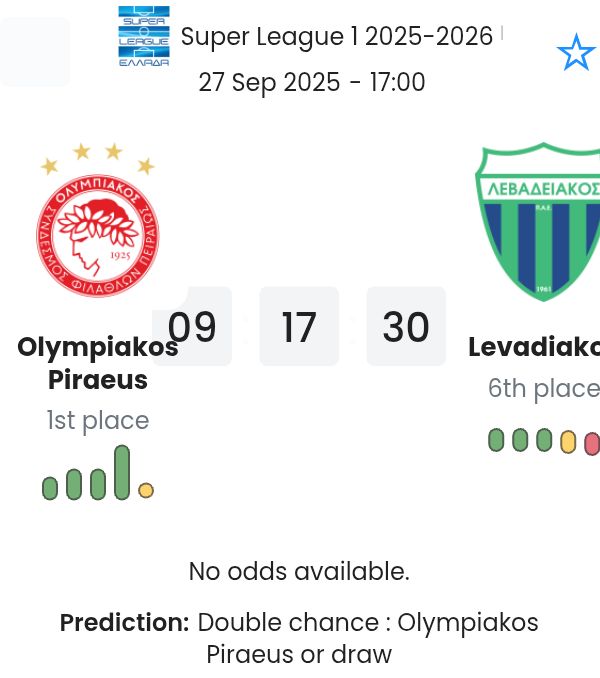Open the Super League 1 2025-2026 competition
The image size is (600, 678).
coord(336,37)
